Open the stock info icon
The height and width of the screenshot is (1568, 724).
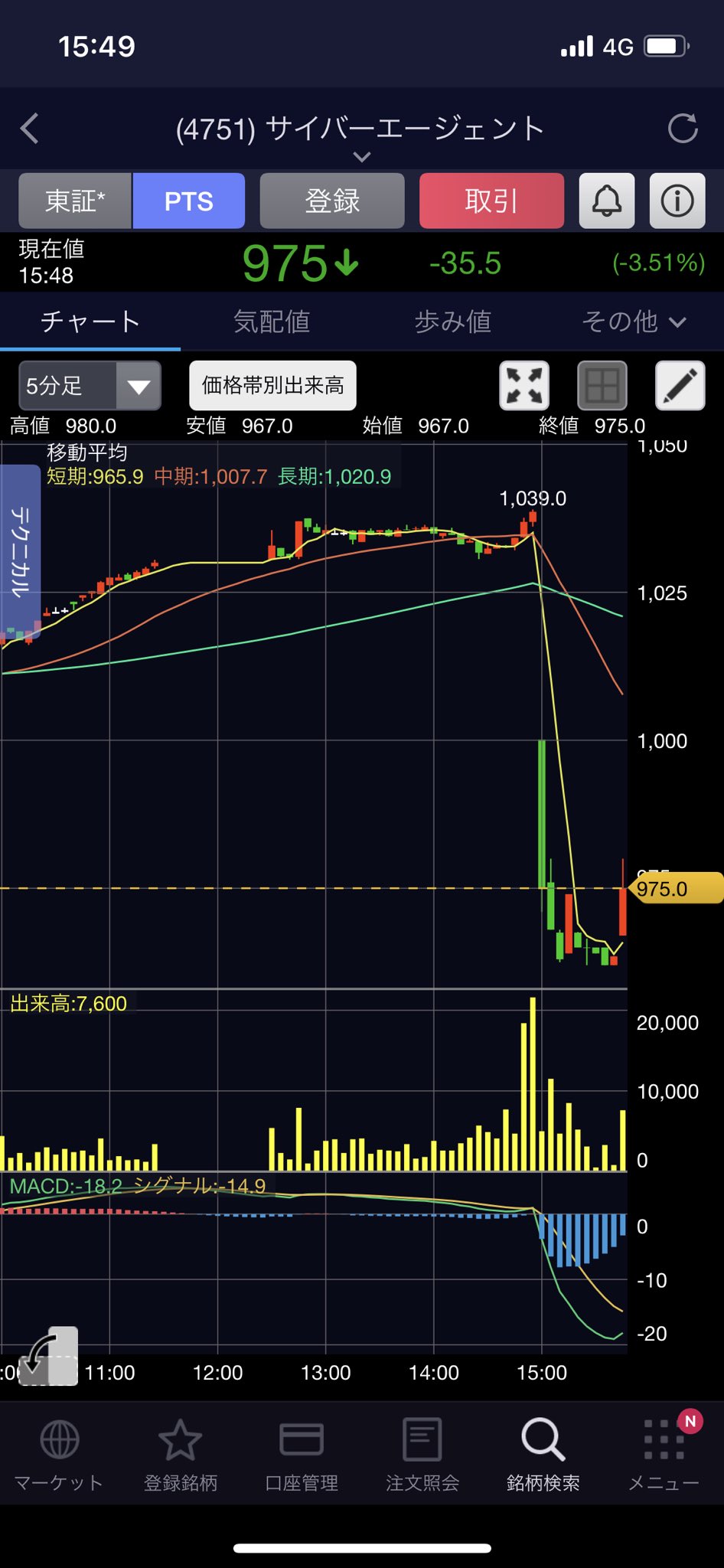pyautogui.click(x=677, y=201)
